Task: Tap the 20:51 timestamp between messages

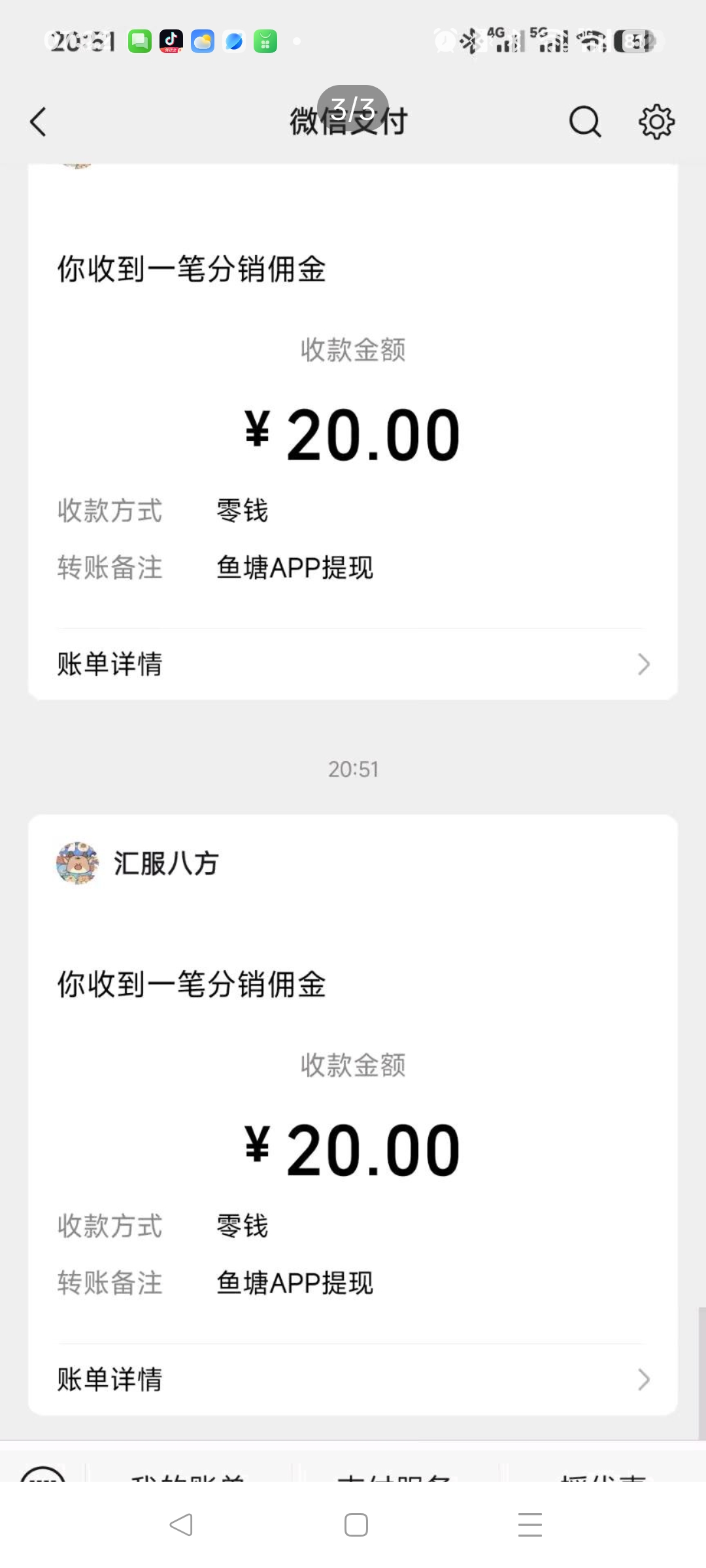Action: tap(353, 769)
